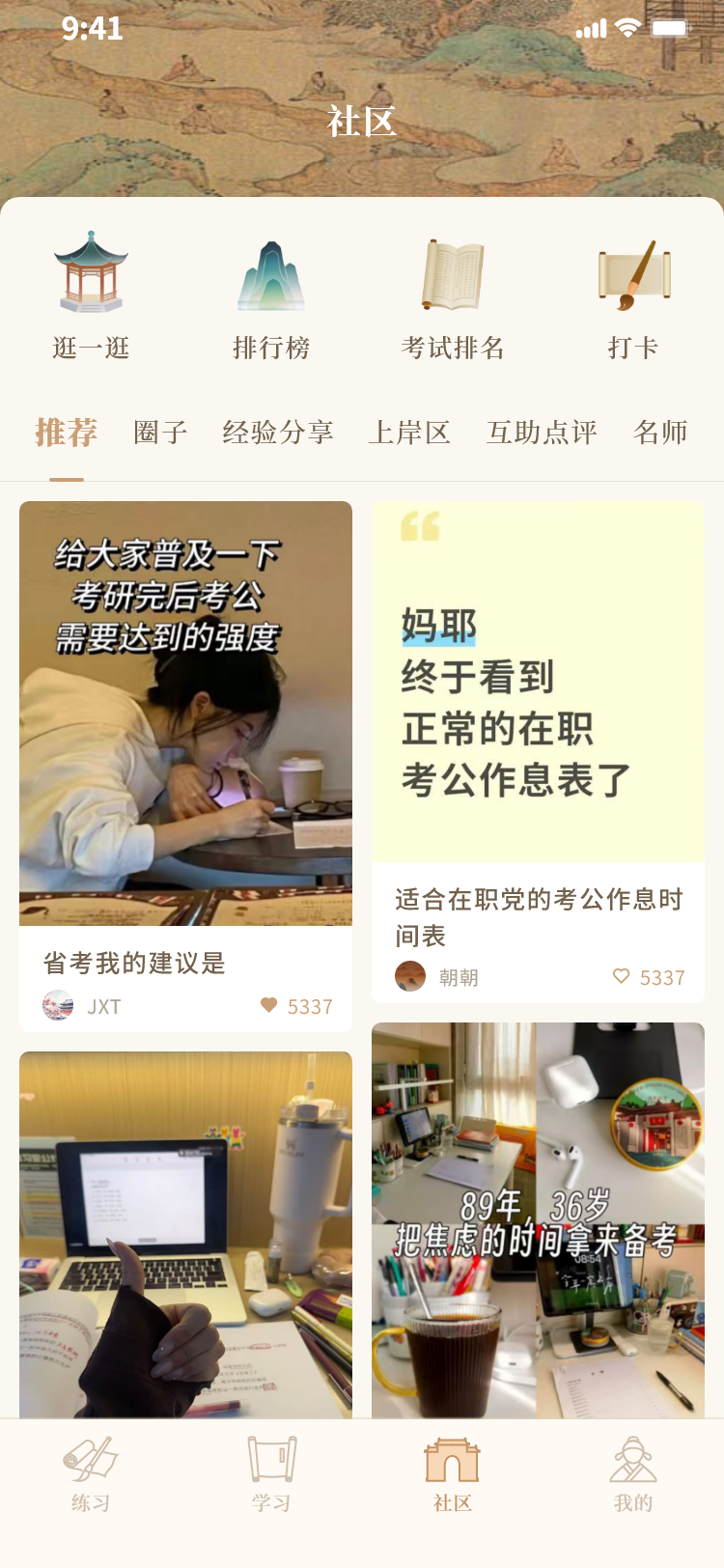The width and height of the screenshot is (724, 1568).
Task: Select the 经验分享 category
Action: 279,433
